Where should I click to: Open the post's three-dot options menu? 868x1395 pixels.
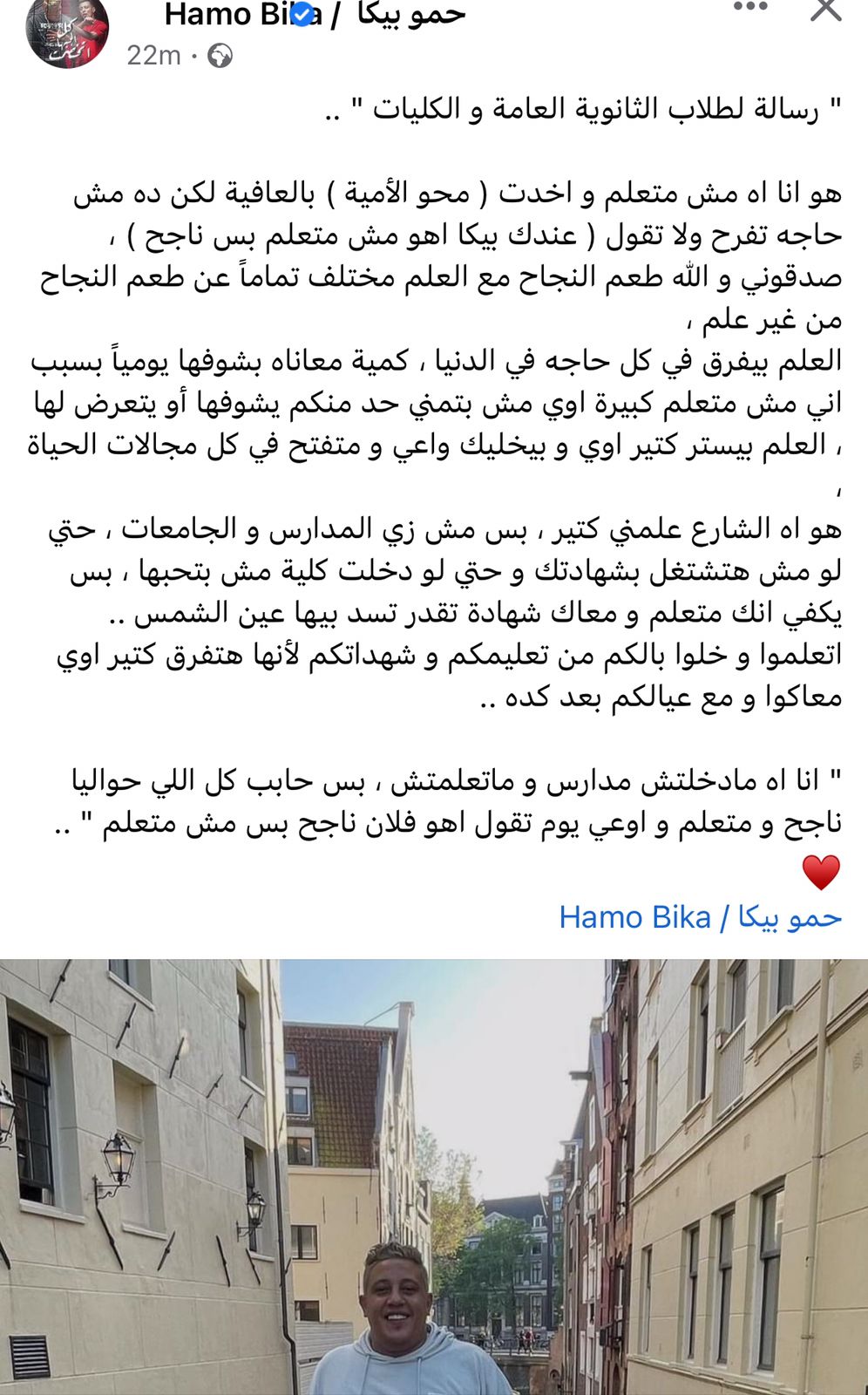pyautogui.click(x=750, y=8)
